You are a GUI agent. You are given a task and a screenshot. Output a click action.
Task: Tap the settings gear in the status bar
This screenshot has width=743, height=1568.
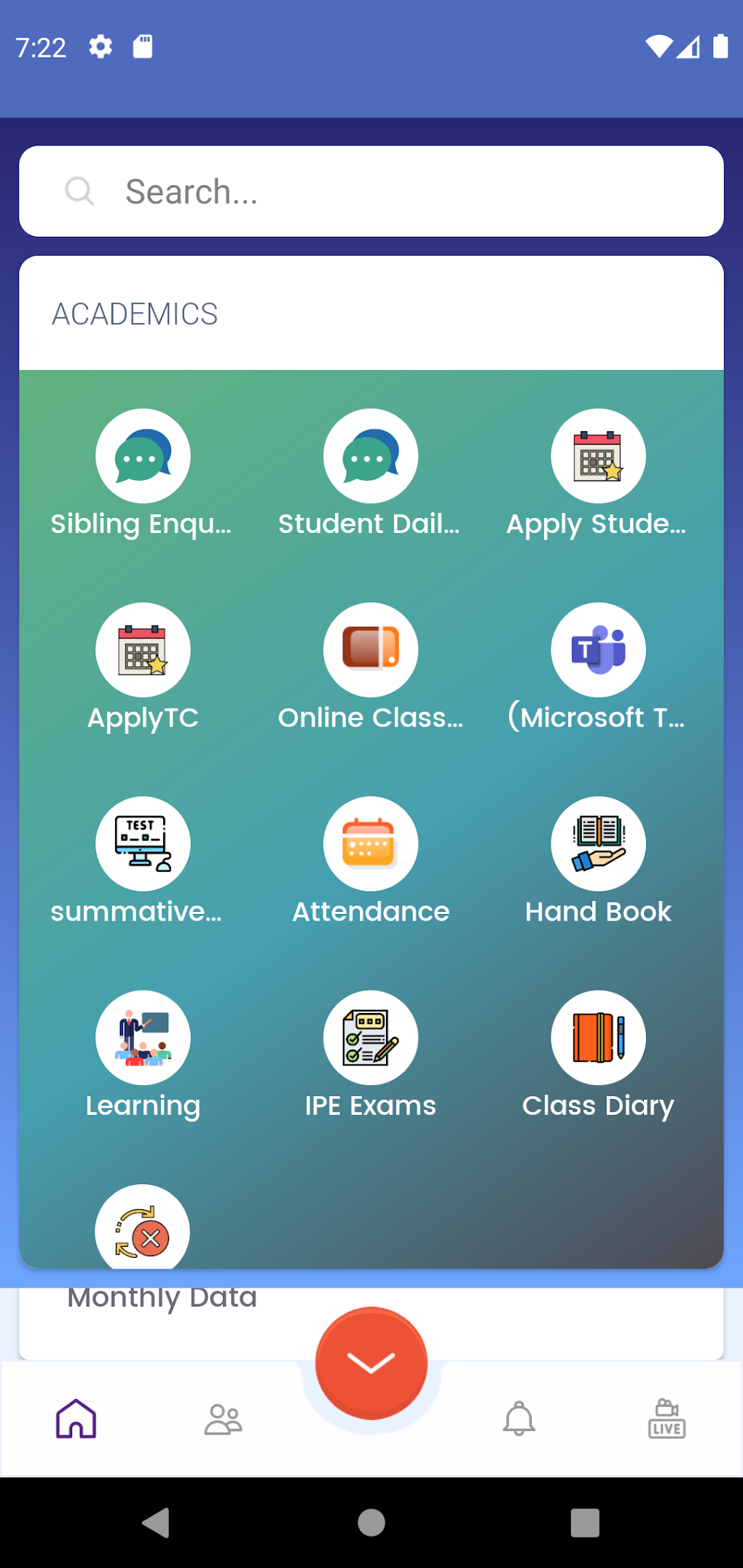pos(100,46)
